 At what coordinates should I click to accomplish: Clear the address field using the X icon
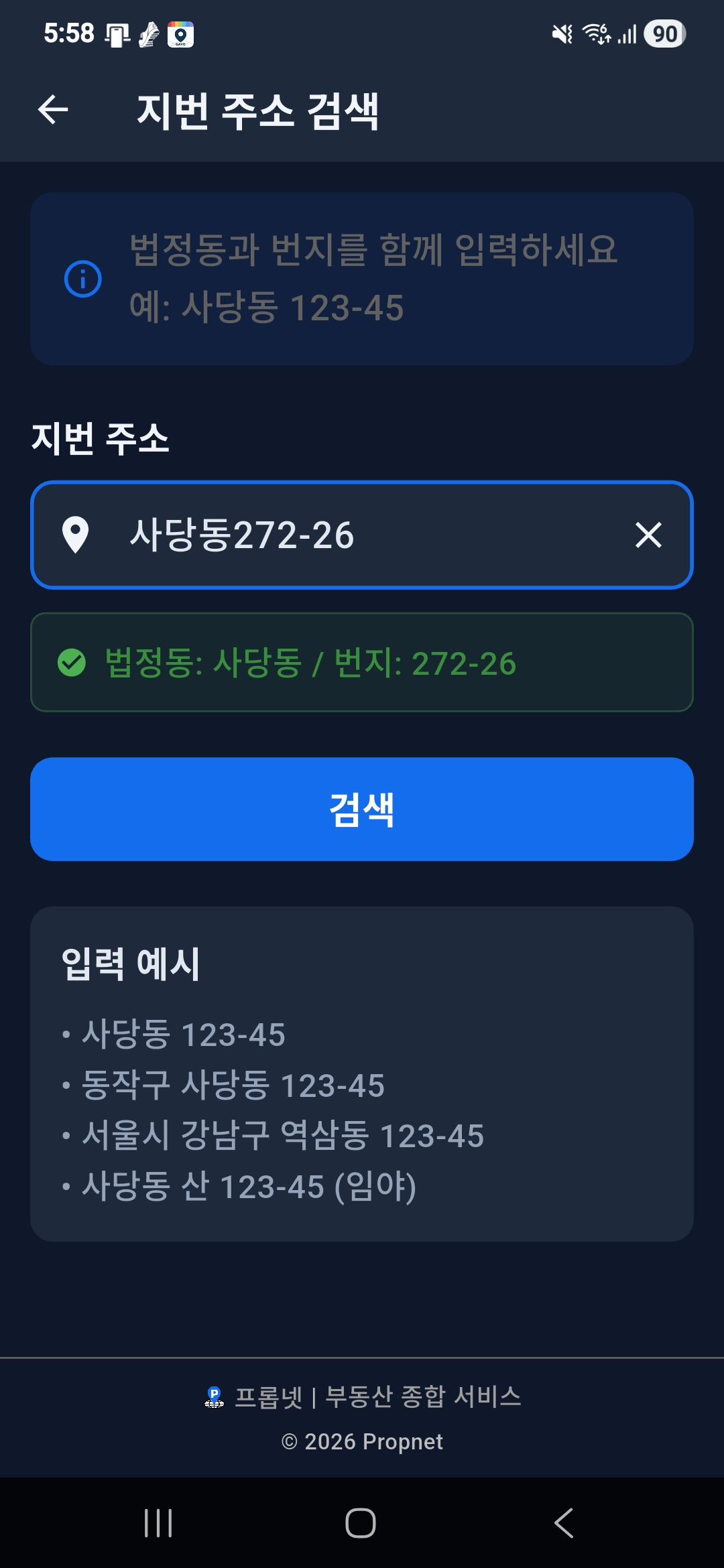[x=648, y=535]
